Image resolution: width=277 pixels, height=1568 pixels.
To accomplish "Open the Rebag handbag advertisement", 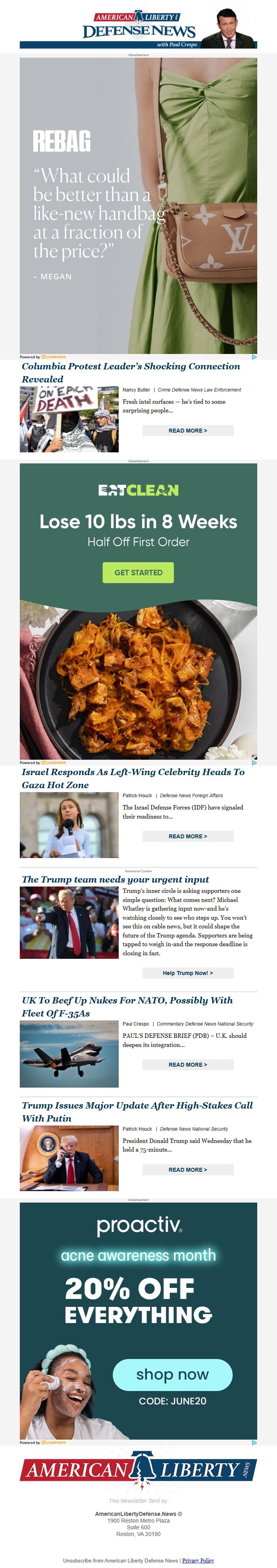I will click(x=138, y=206).
